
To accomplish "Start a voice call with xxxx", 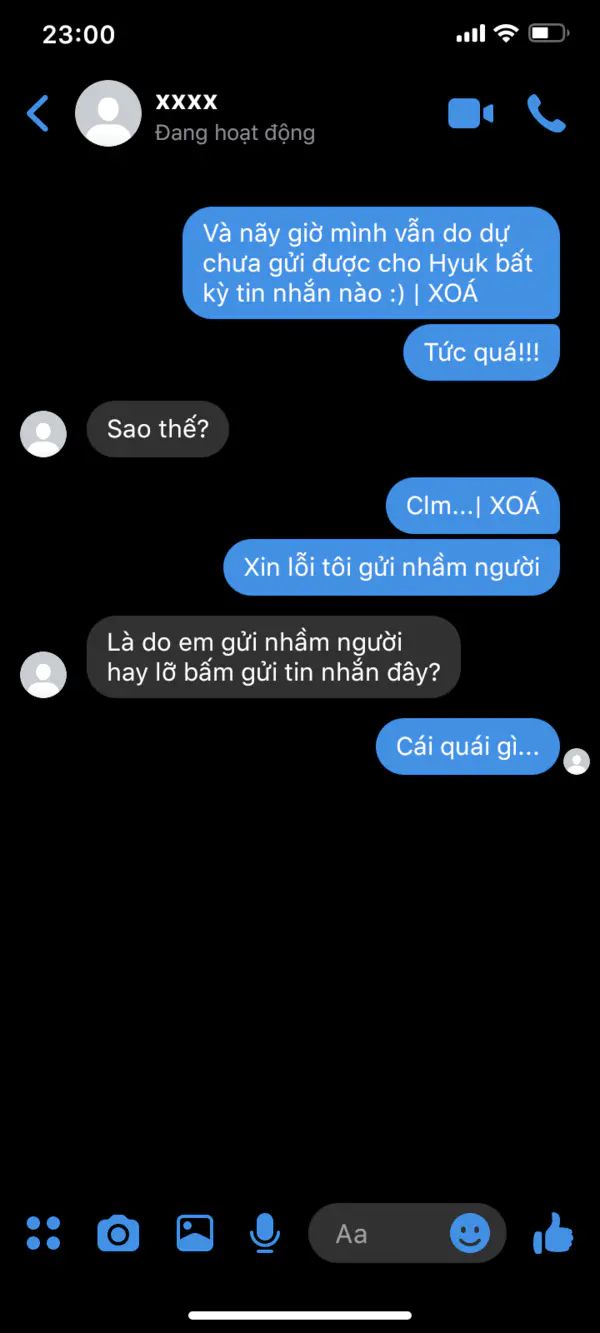I will pyautogui.click(x=546, y=114).
